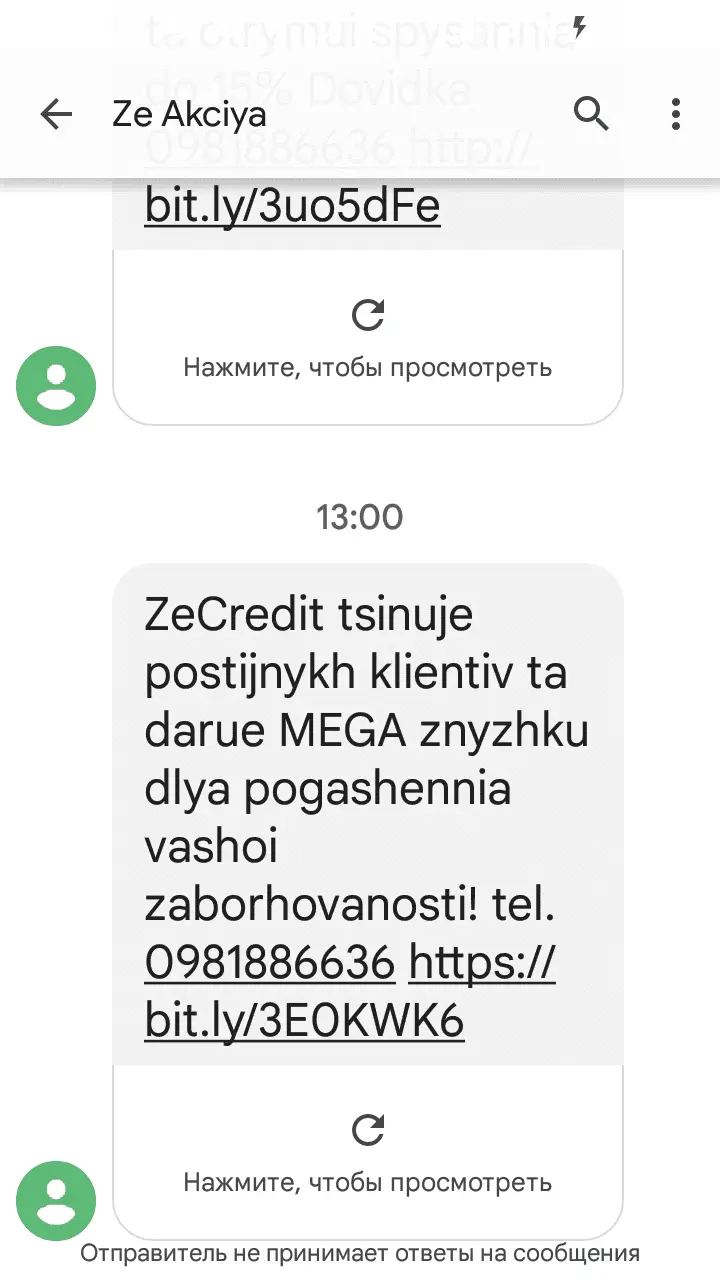Open the bit.ly/3E0KWK6 link
The image size is (720, 1280).
click(x=304, y=1022)
